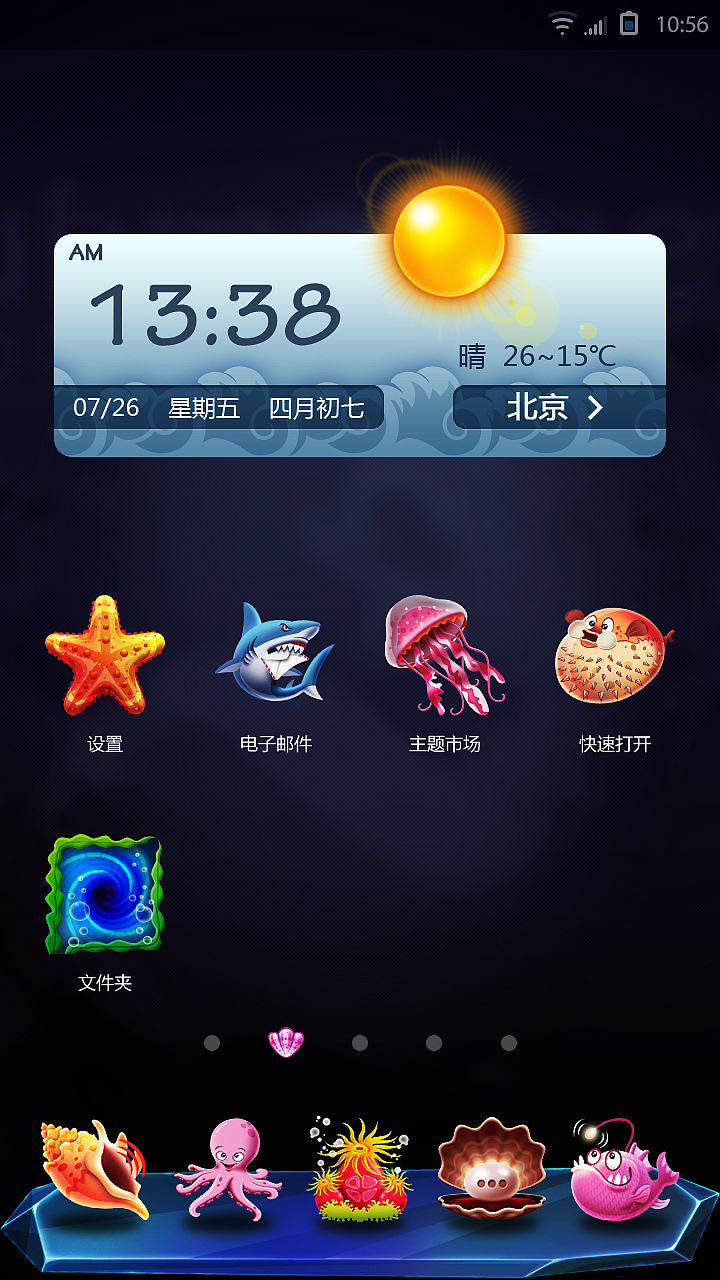Tap the rightmost page indicator dot
Screen dimensions: 720x1280
(x=508, y=1043)
